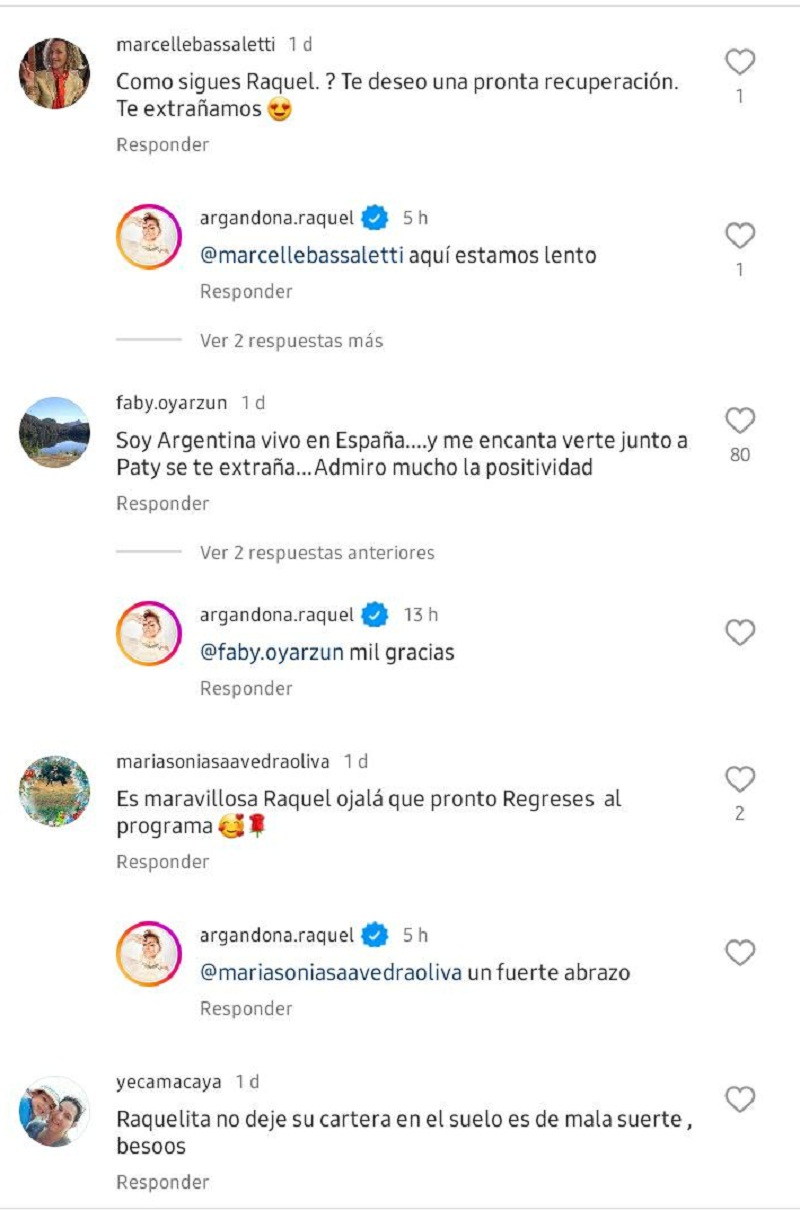Reply to Raquel's 'mil gracias' comment
800x1210 pixels.
click(246, 689)
